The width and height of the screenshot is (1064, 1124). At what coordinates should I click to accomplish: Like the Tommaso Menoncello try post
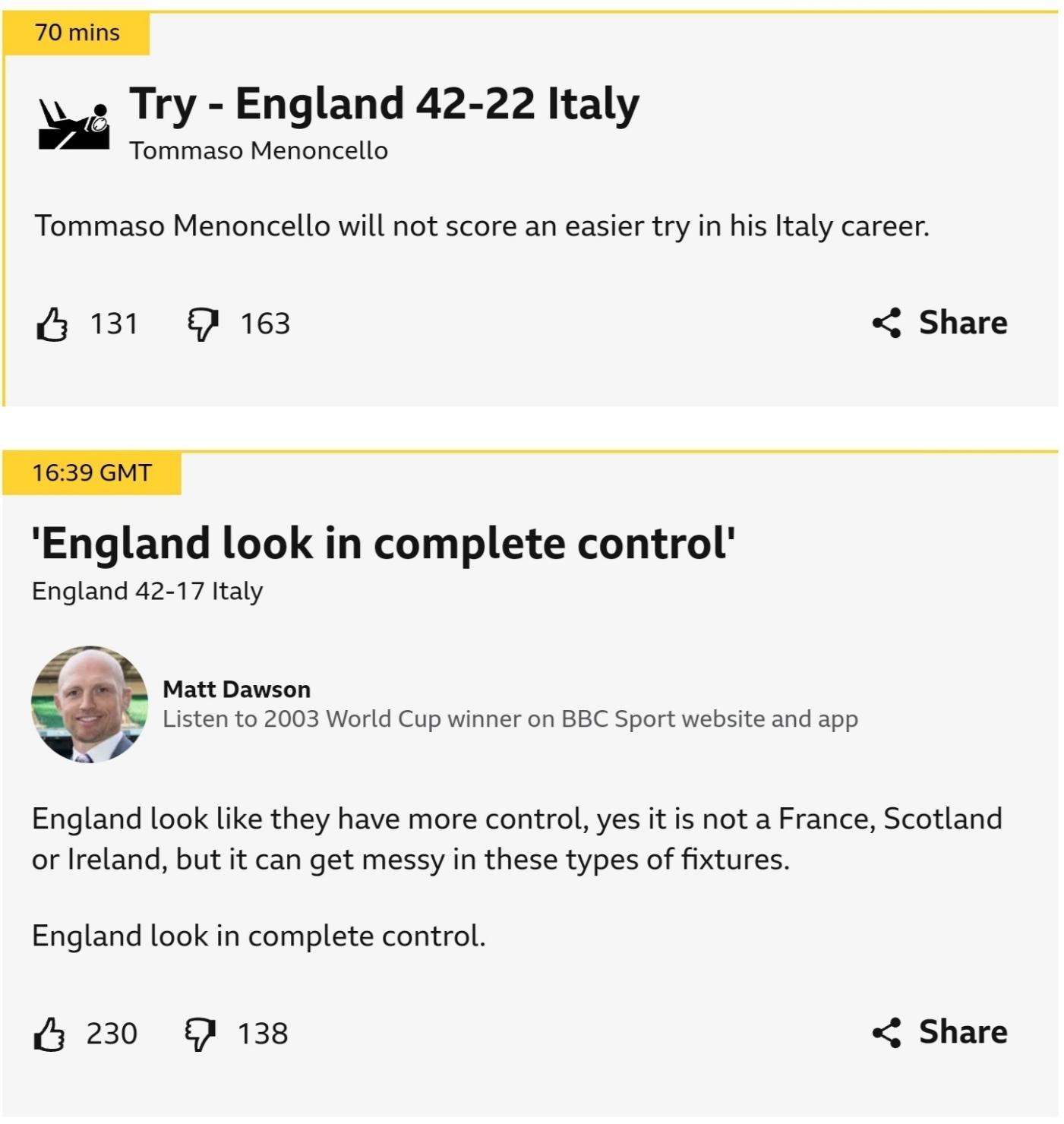(x=52, y=324)
